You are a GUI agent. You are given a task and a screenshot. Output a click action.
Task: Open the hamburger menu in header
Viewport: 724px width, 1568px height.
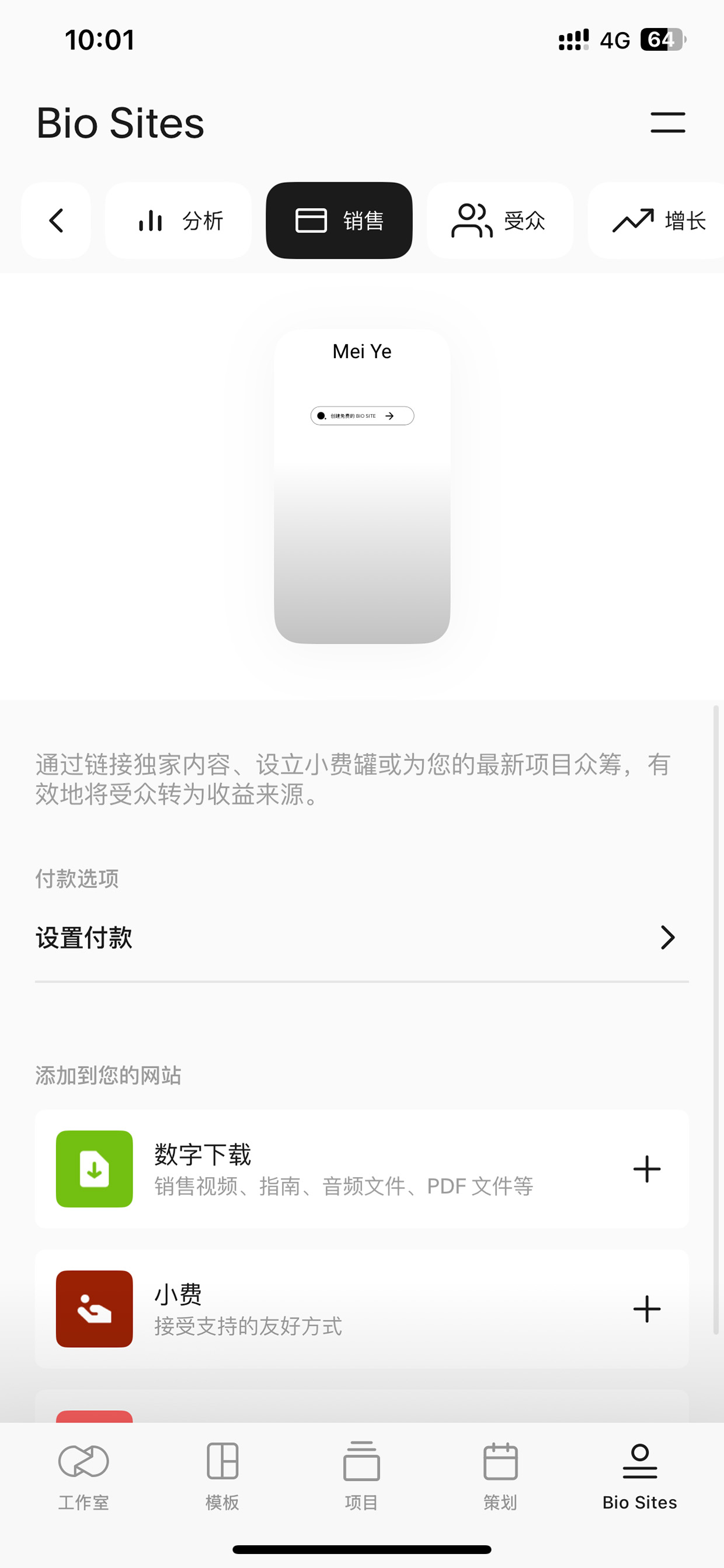coord(667,122)
